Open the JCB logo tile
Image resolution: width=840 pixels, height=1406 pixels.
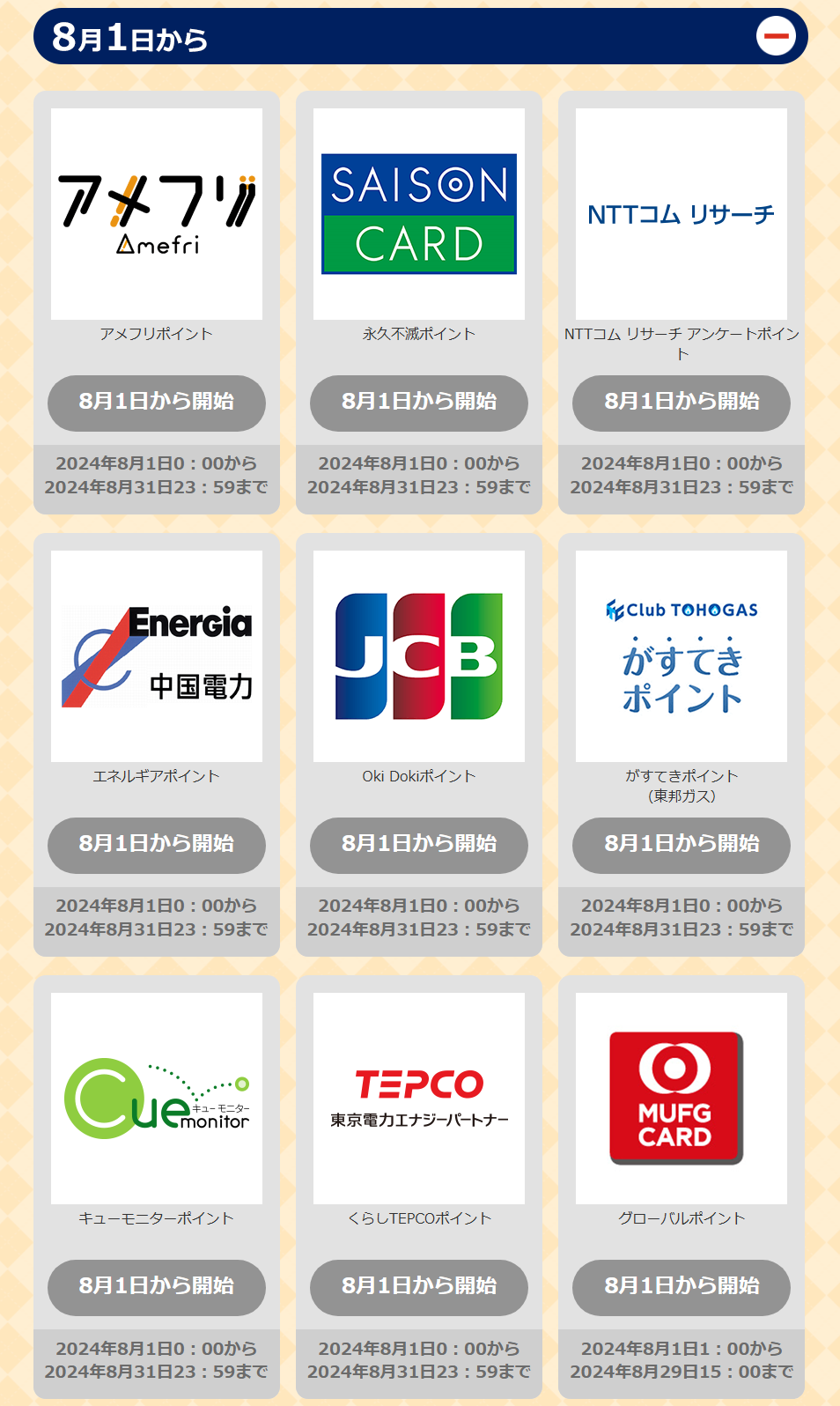click(x=419, y=656)
